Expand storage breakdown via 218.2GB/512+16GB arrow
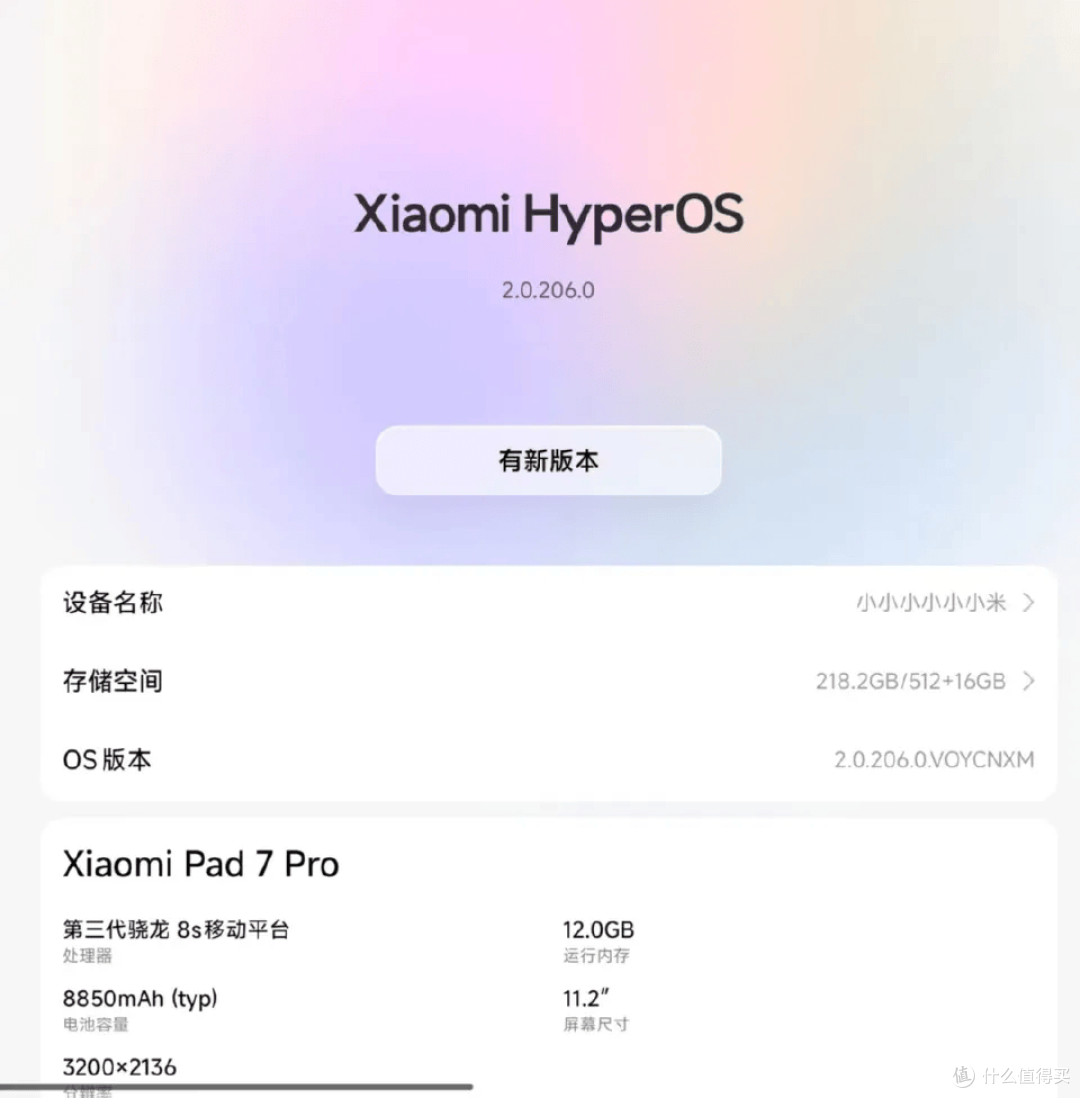1080x1098 pixels. (1028, 681)
